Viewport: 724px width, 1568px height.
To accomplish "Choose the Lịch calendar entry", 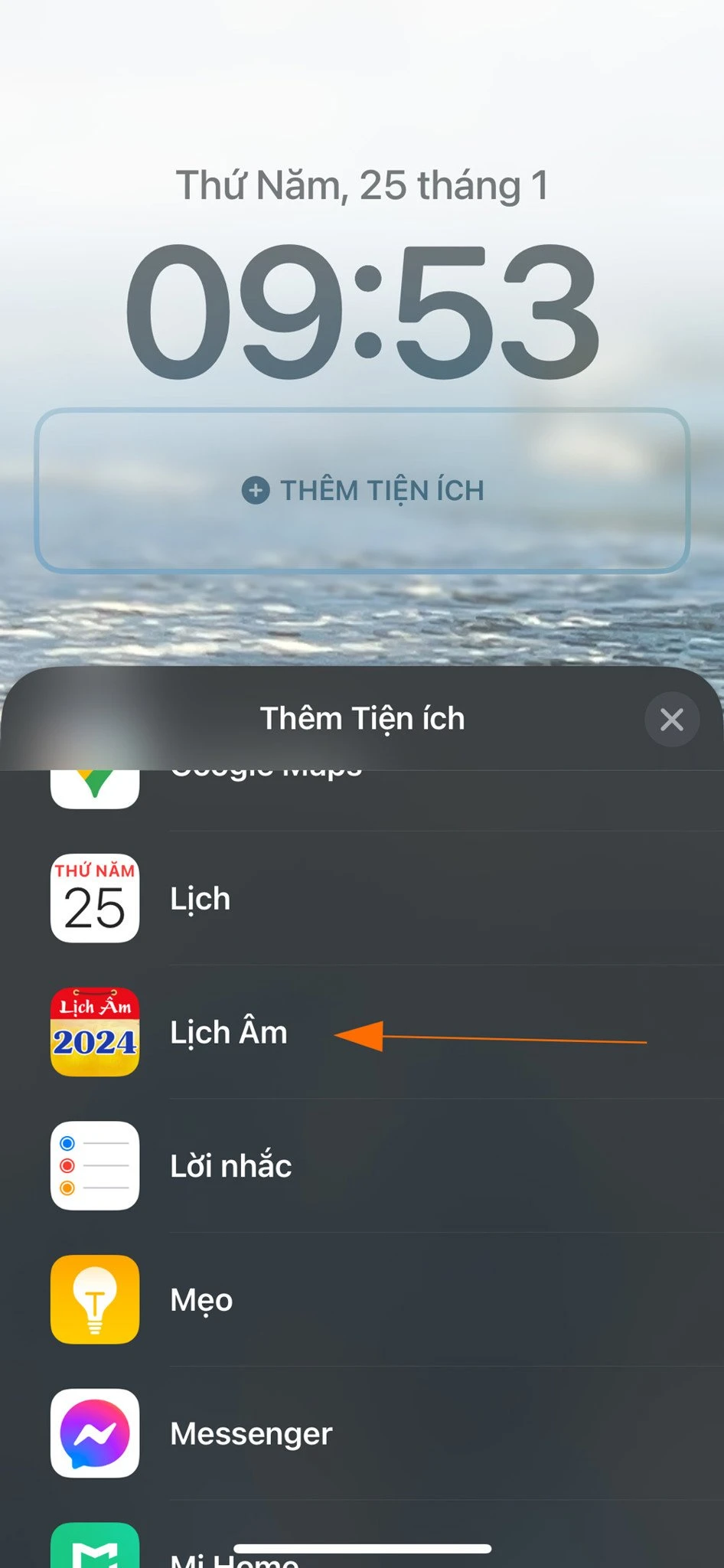I will (199, 898).
